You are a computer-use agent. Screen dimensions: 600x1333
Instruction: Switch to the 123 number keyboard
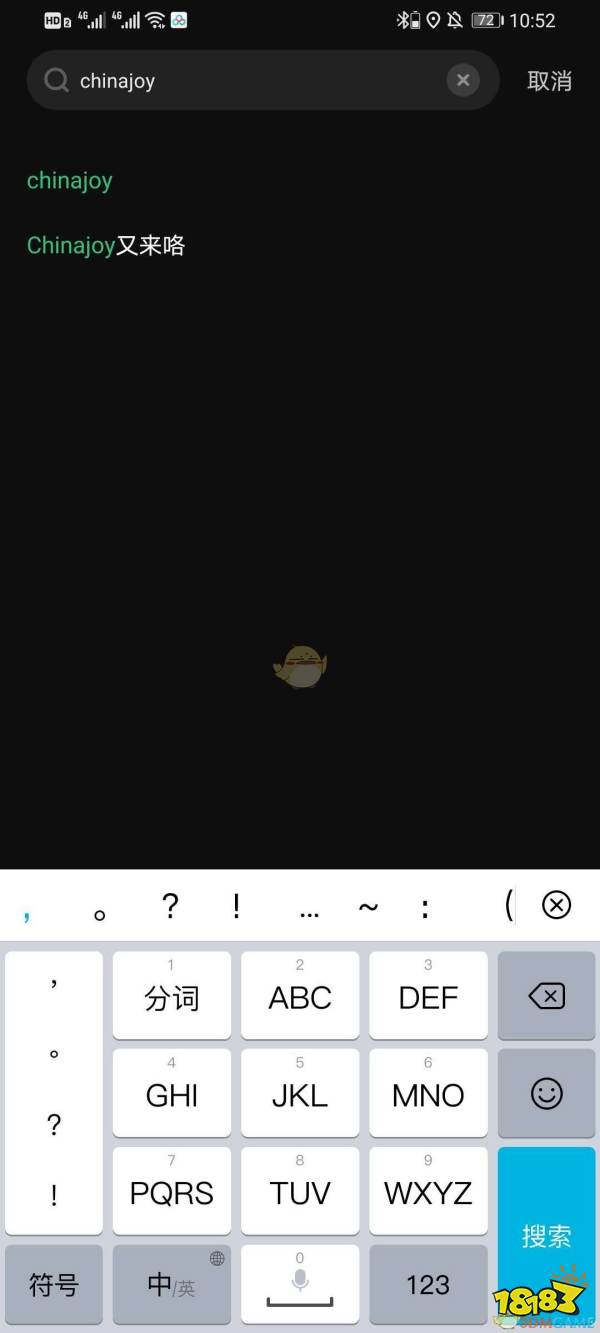pyautogui.click(x=428, y=1284)
